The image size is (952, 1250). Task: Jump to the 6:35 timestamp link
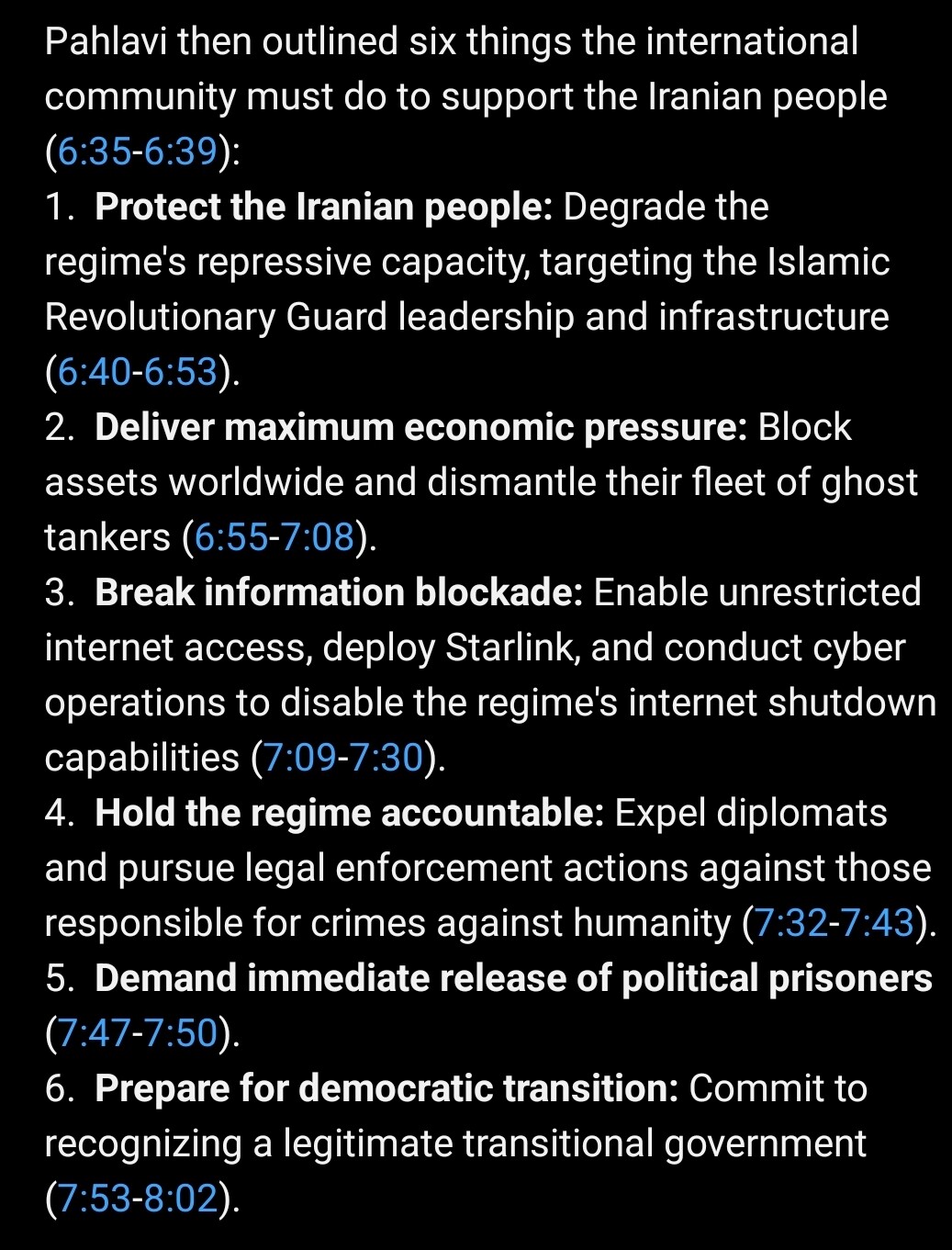coord(94,152)
